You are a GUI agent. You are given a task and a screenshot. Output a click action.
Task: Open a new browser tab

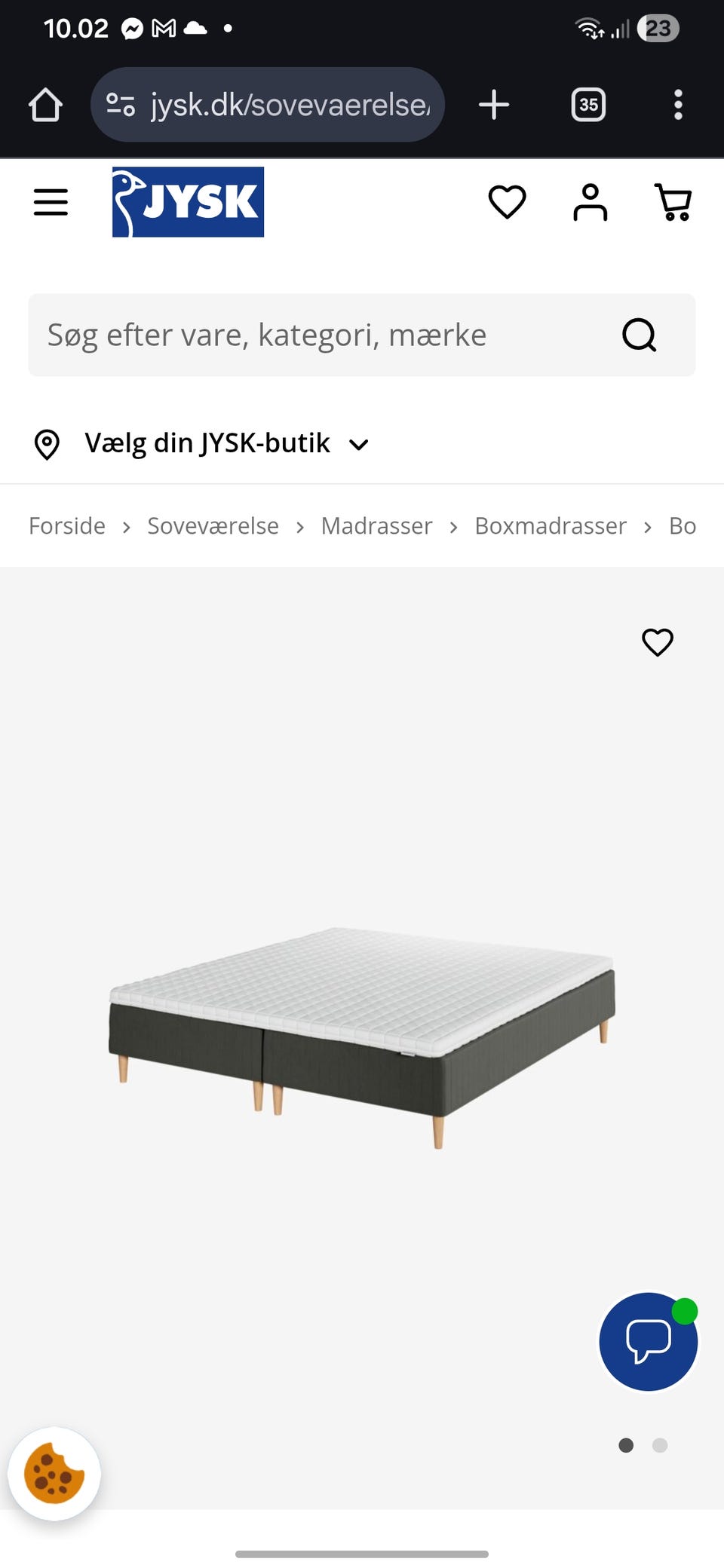(494, 105)
